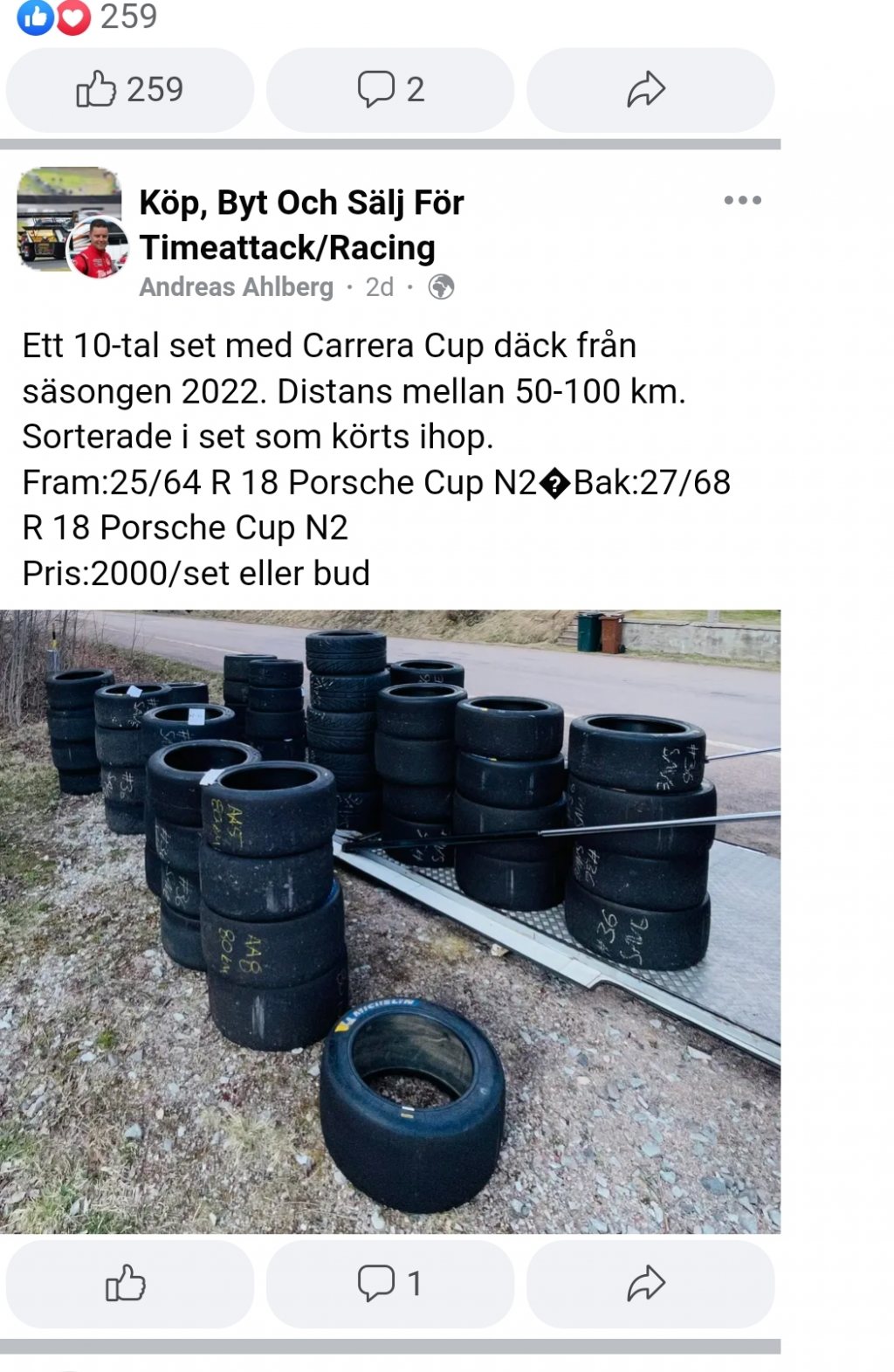
Task: Open the Carrera Cup tyres photo
Action: pos(389,921)
